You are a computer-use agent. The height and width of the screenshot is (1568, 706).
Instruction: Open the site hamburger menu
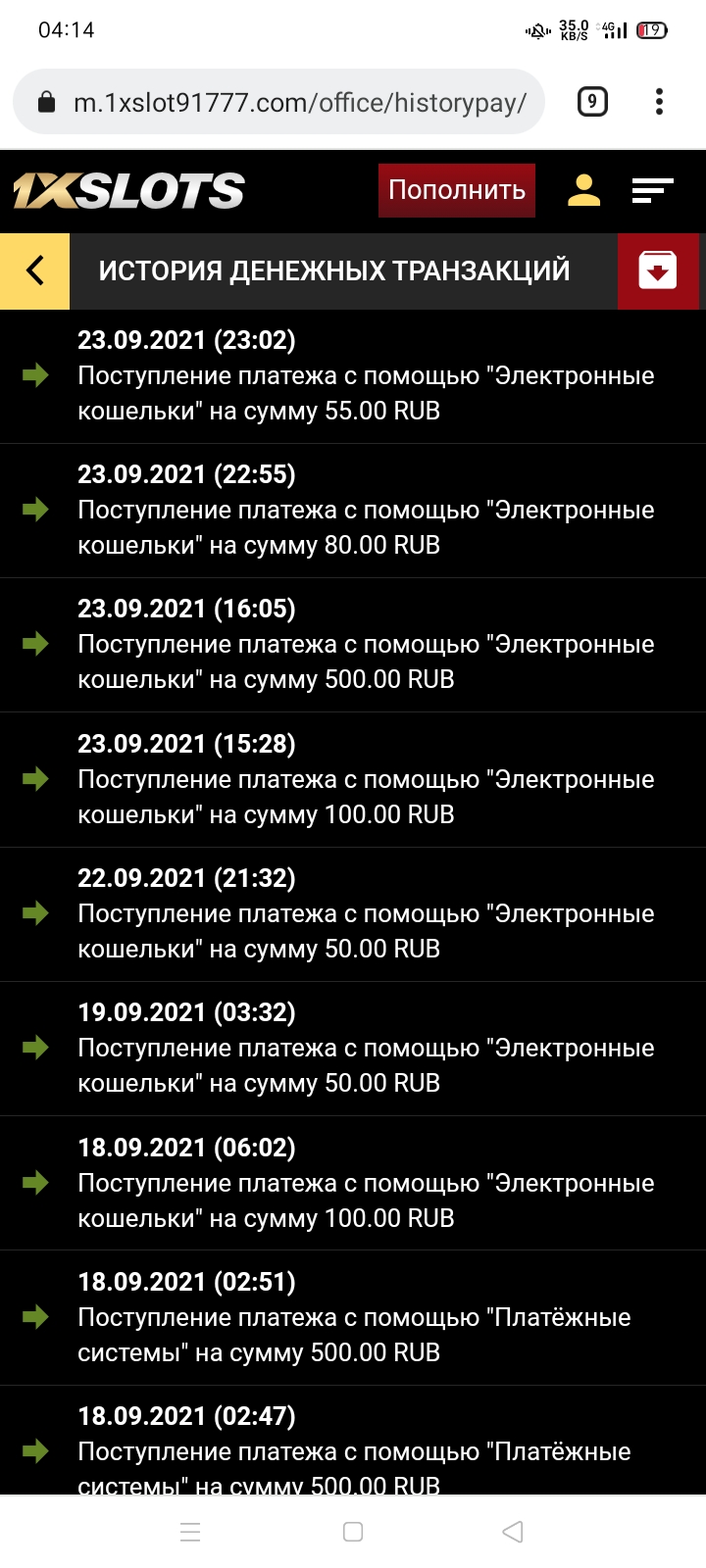[x=652, y=190]
